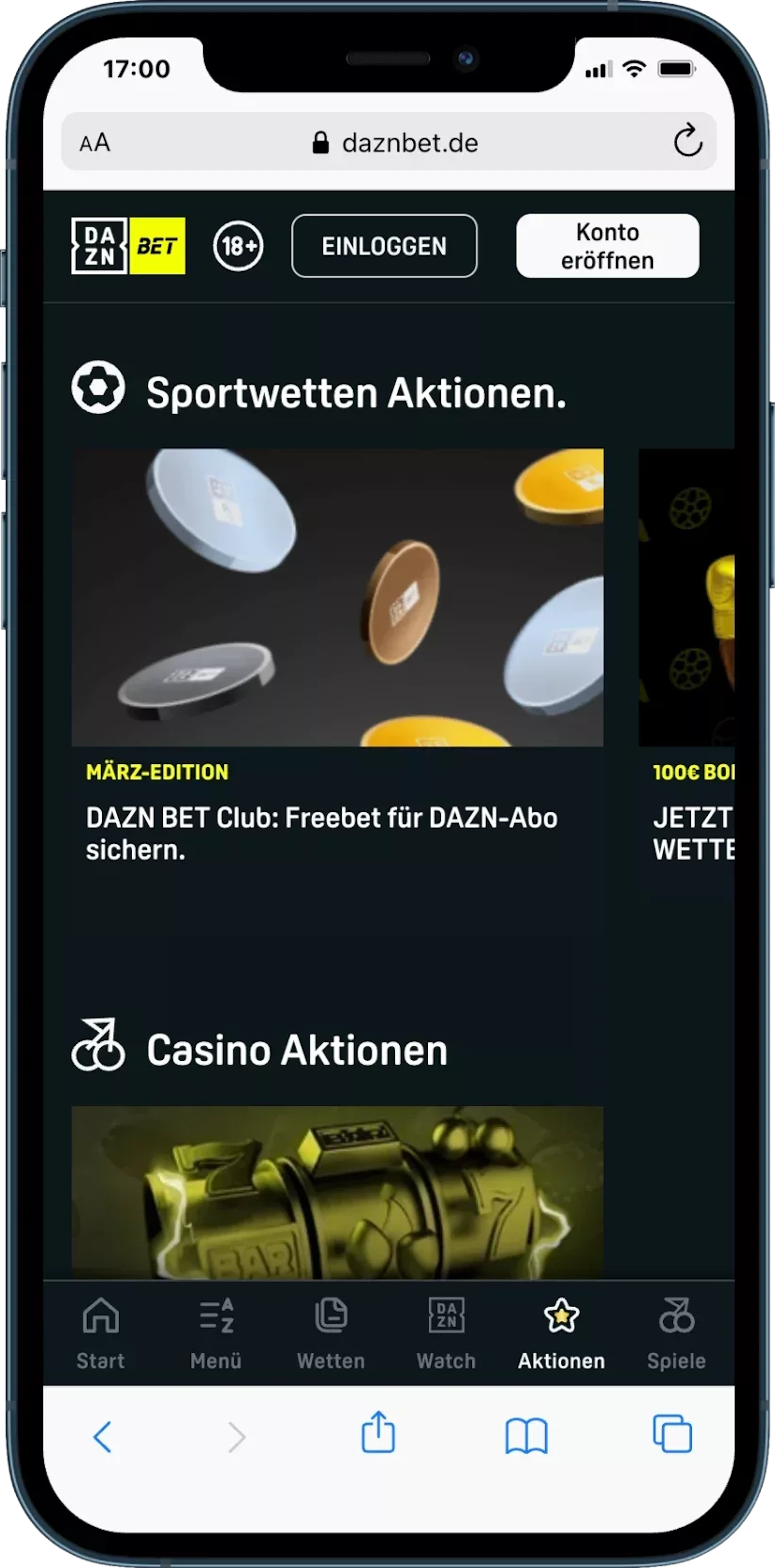Open an account with Konto eröffnen
The image size is (775, 1568).
click(x=607, y=246)
